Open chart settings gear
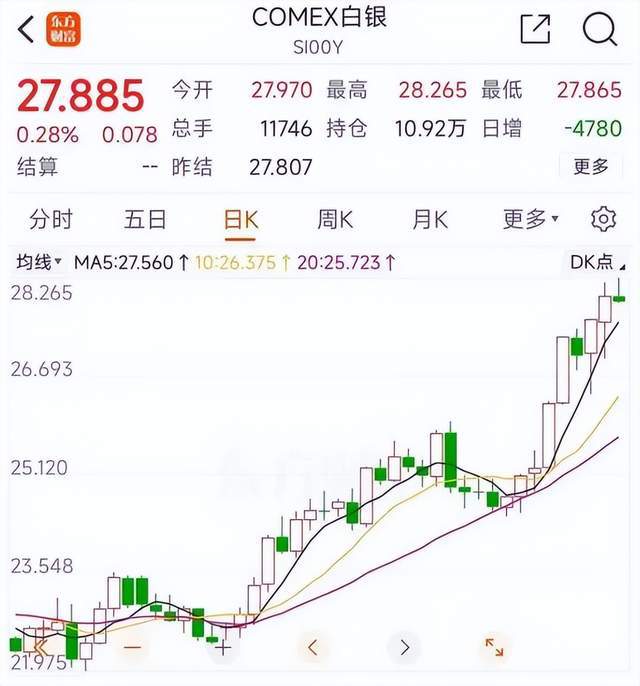The image size is (640, 686). click(603, 219)
